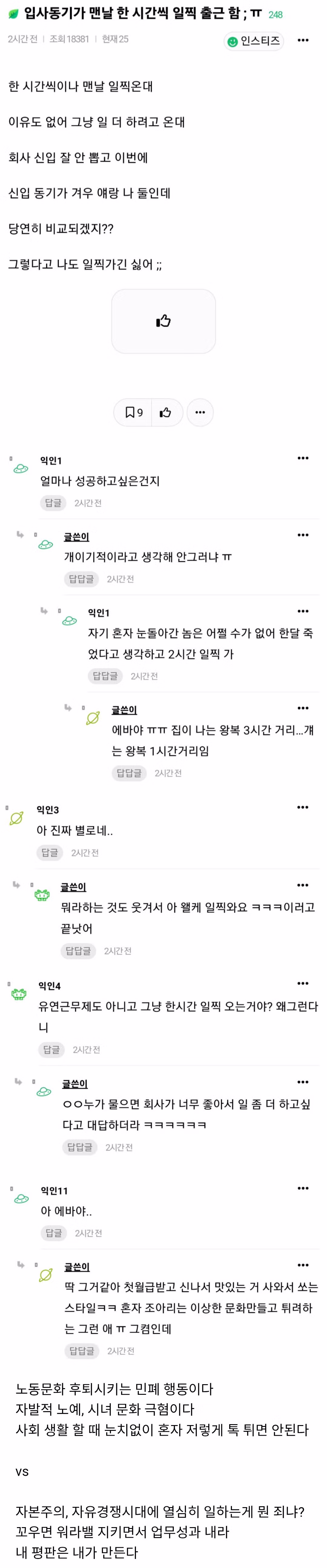This screenshot has height=1568, width=327.
Task: Bookmark this post showing 9 saves
Action: tap(133, 413)
